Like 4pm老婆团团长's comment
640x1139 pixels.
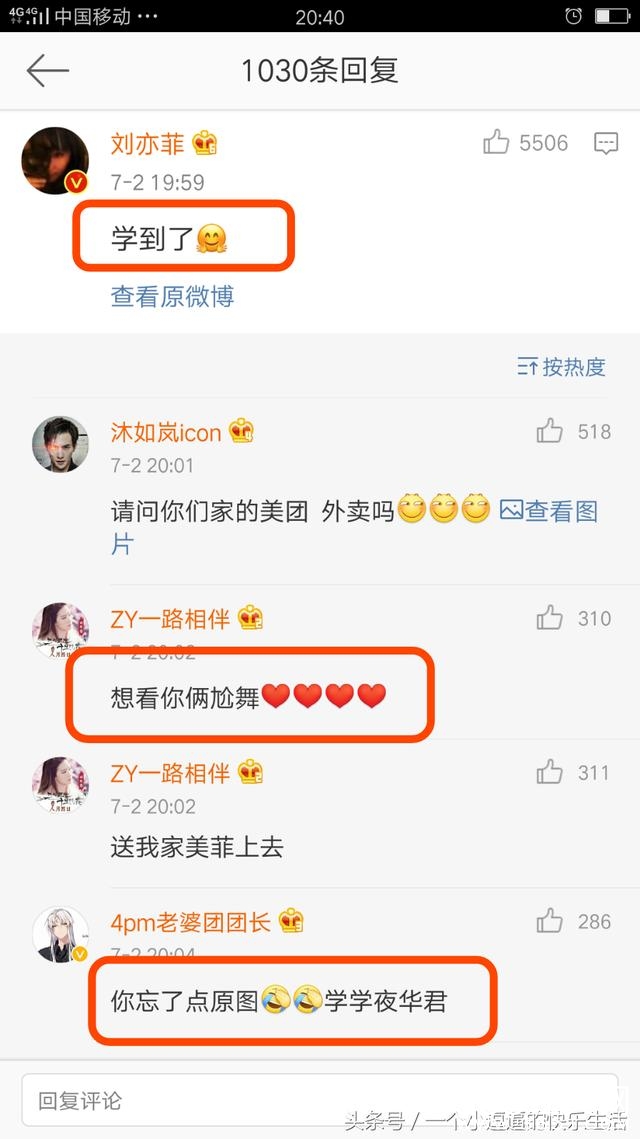click(x=550, y=921)
